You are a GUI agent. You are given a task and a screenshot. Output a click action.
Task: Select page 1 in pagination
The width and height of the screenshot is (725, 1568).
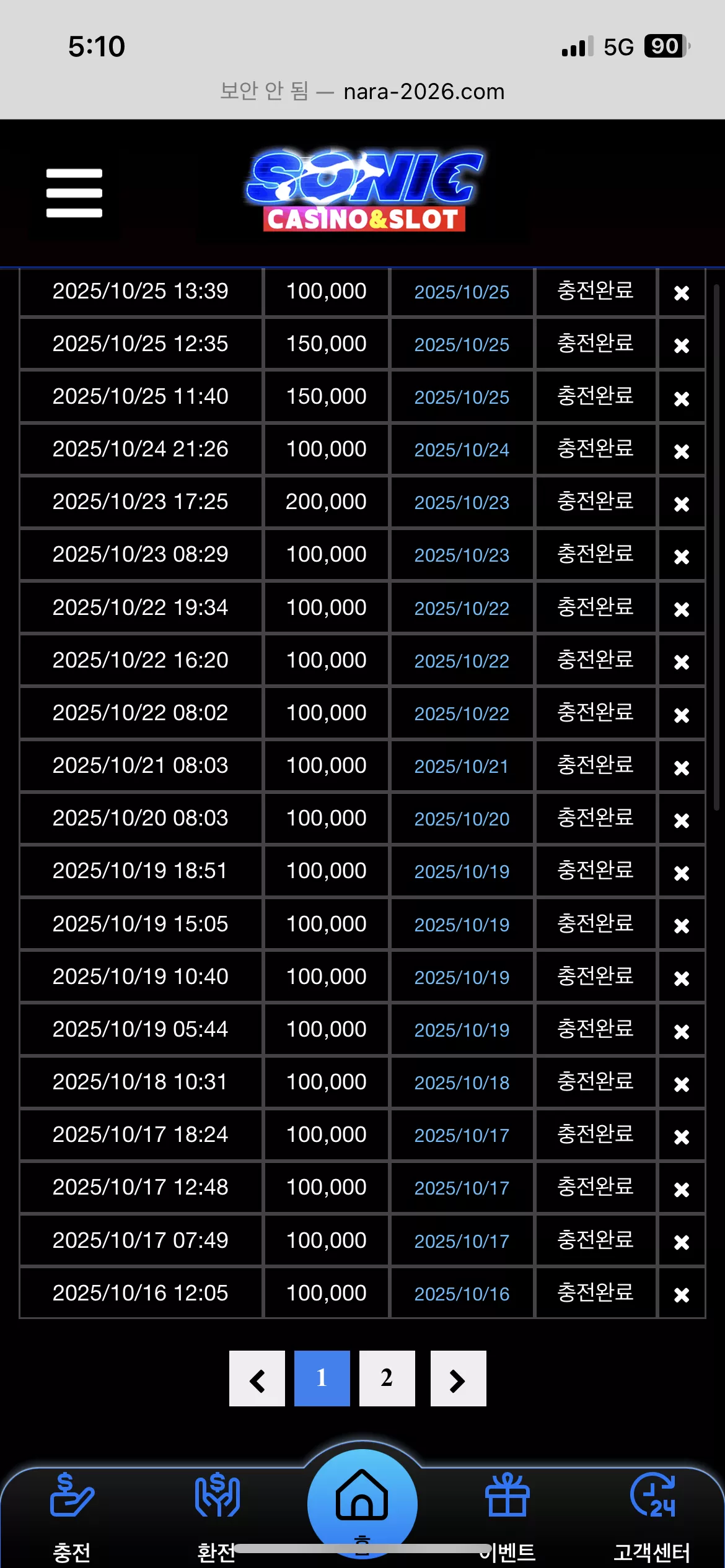(x=322, y=1378)
